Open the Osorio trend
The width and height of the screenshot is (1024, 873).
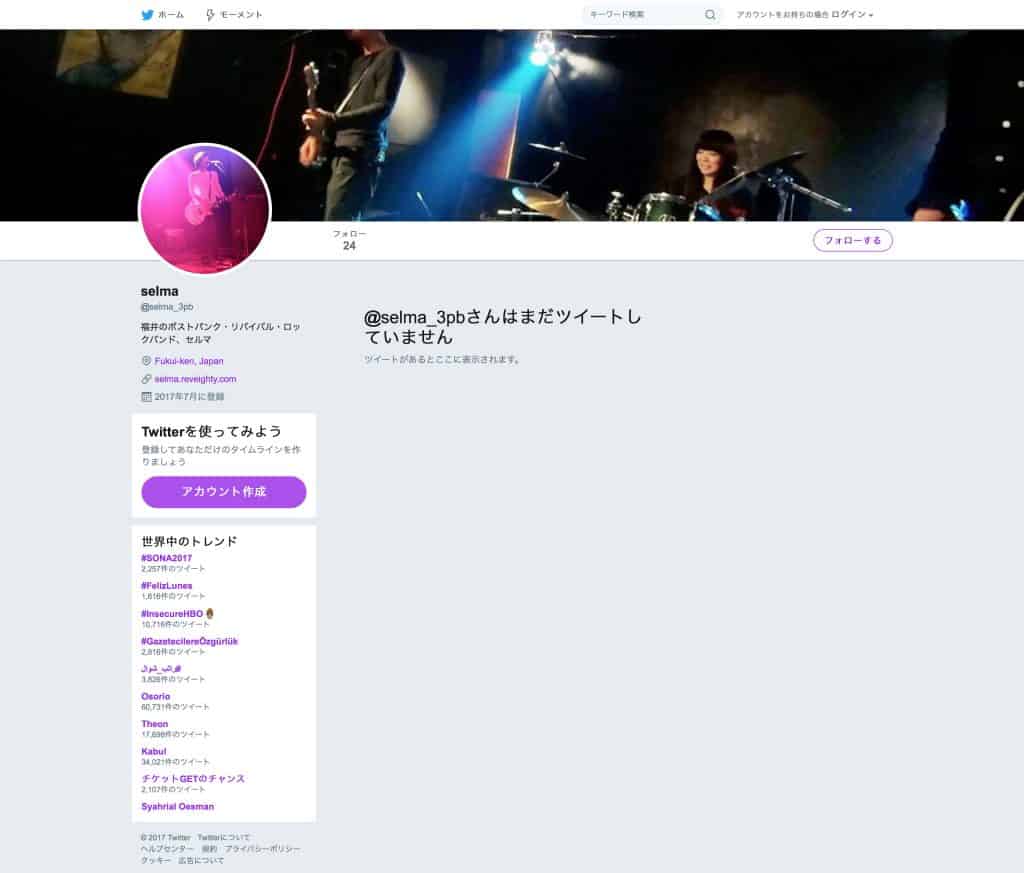click(156, 696)
